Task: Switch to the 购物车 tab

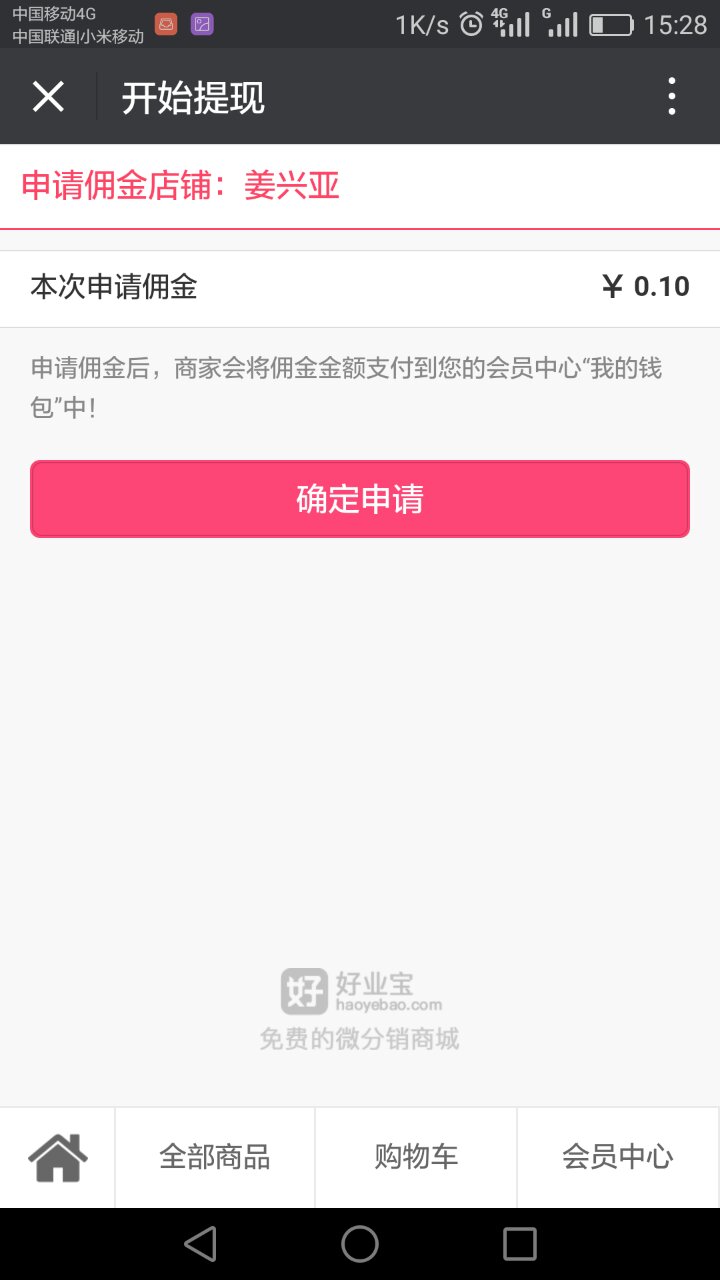Action: point(416,1158)
